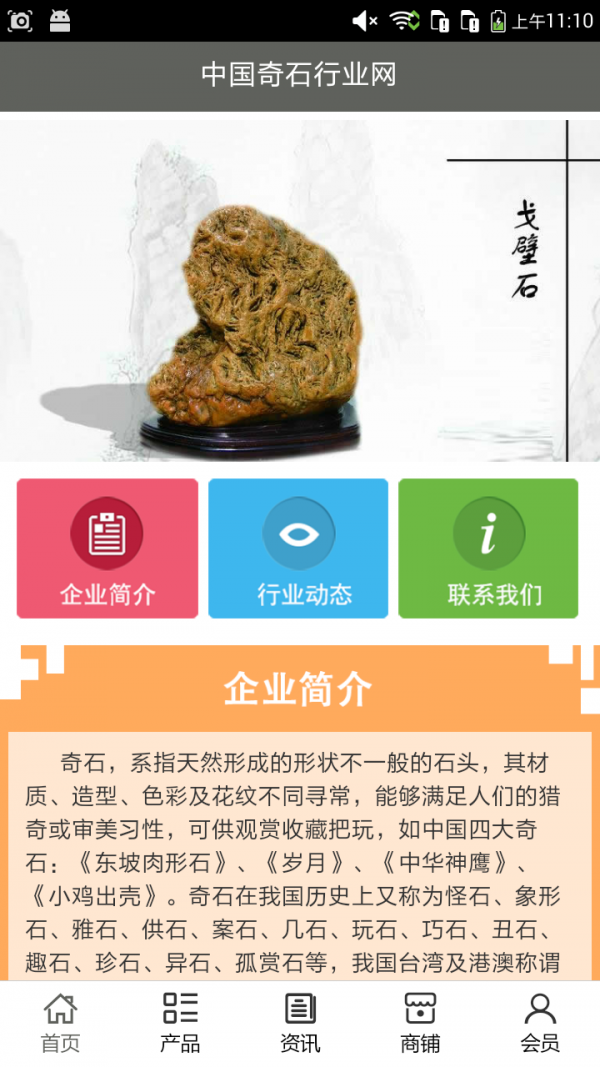Tap the 戈壁石 banner image
The image size is (600, 1067).
coord(300,290)
